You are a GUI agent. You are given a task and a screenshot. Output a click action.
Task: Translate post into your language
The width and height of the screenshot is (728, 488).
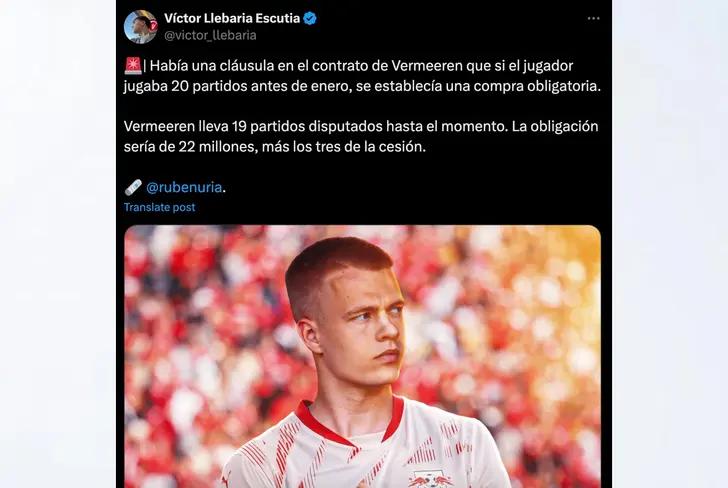159,207
